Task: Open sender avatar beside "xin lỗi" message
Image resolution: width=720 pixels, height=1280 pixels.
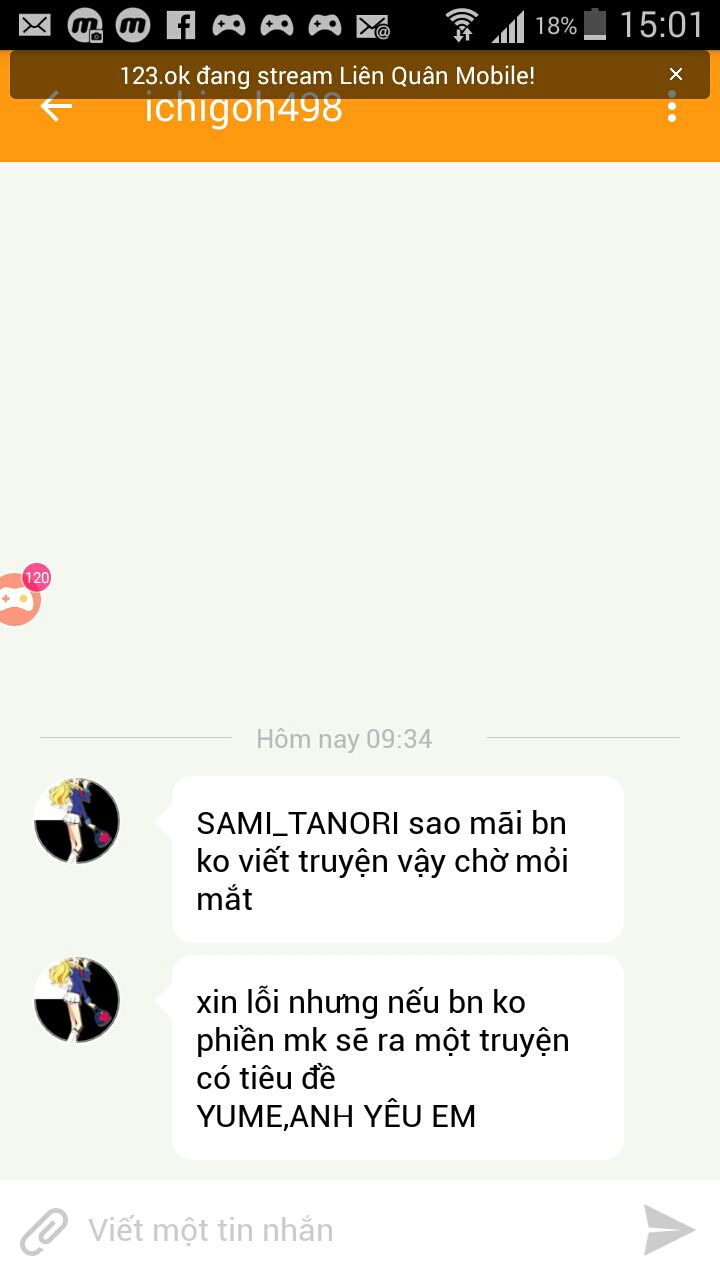Action: [77, 1000]
